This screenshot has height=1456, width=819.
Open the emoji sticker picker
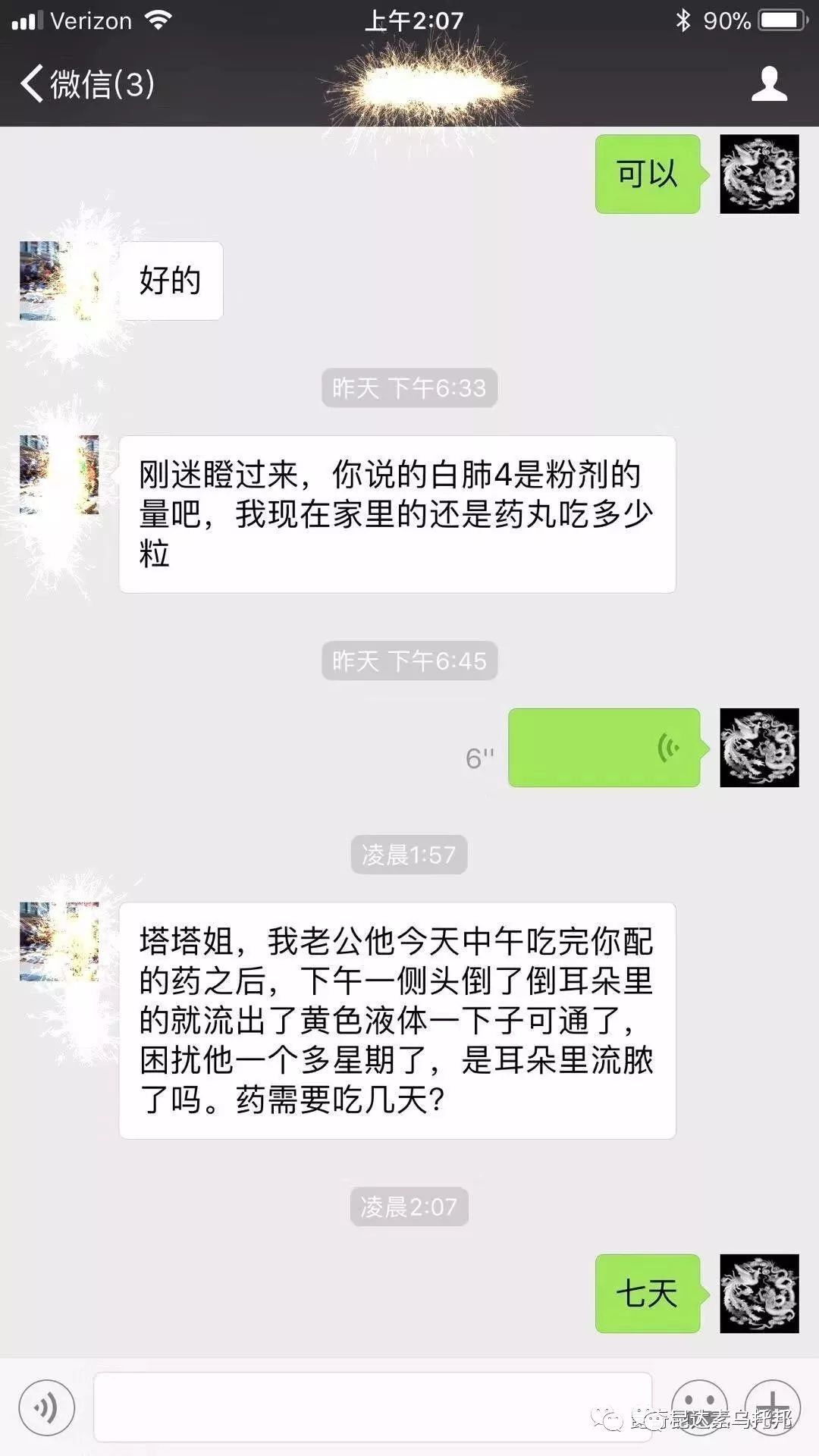click(699, 1408)
